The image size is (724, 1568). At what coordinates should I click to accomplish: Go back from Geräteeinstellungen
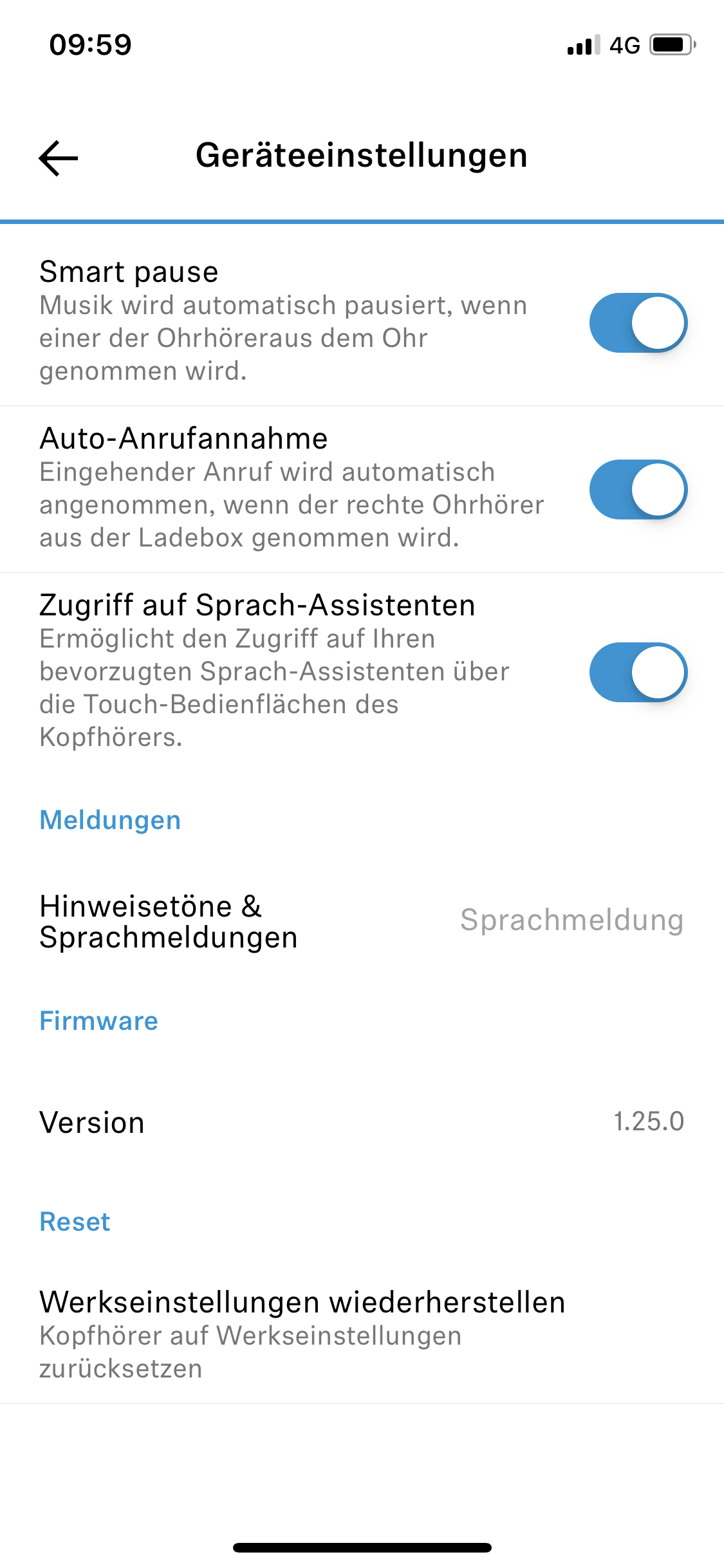(x=59, y=158)
